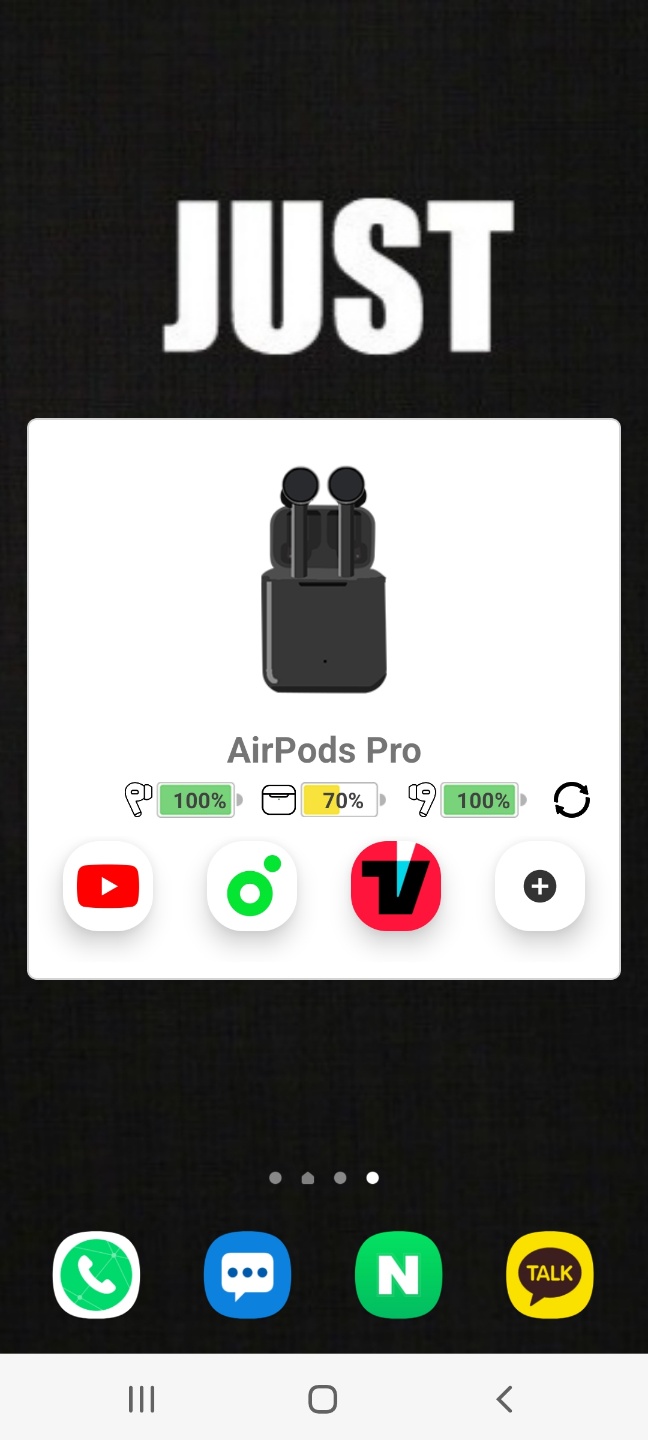Open the red TV app shortcut
Screen dimensions: 648x1440
[x=396, y=886]
